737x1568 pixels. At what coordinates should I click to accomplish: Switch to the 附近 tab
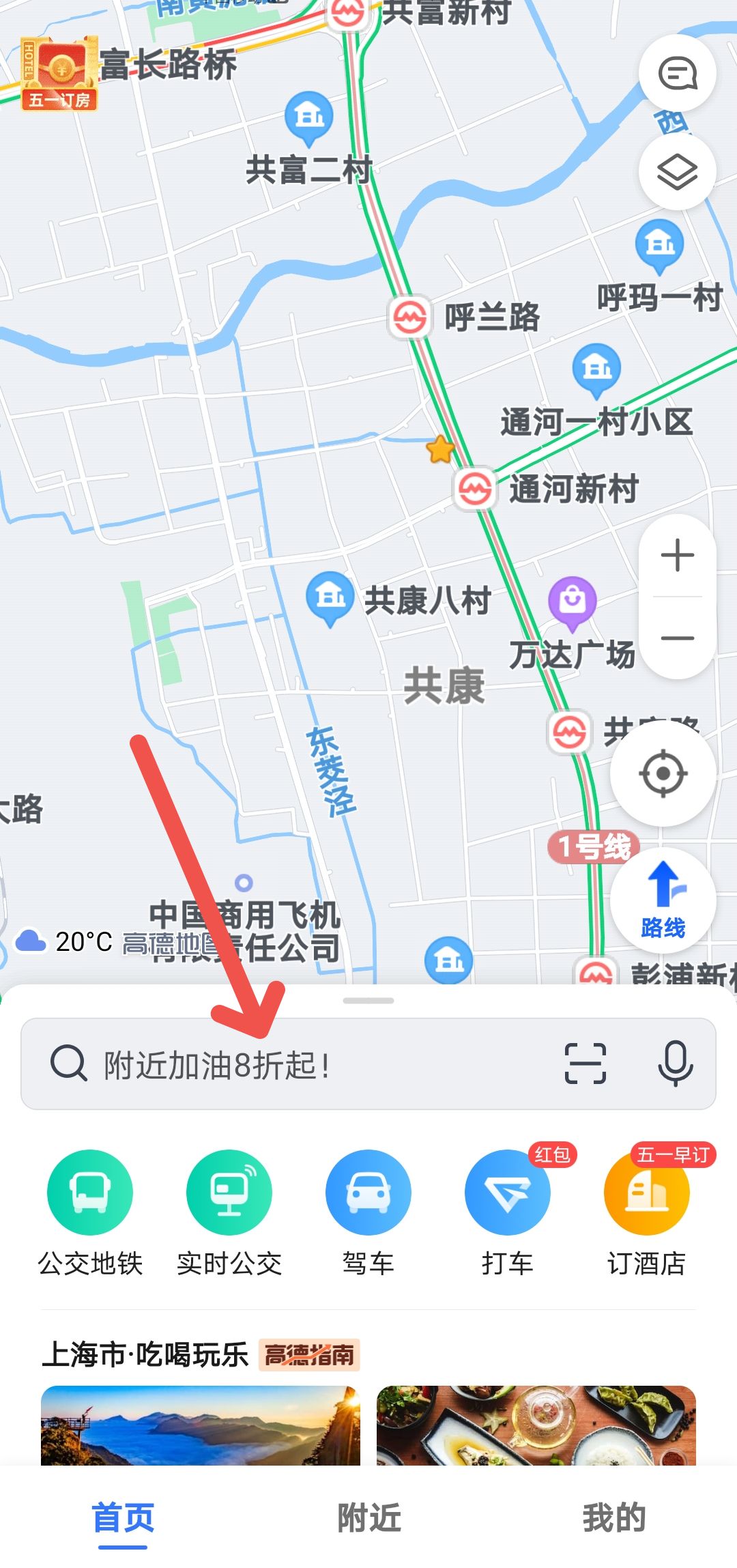click(x=368, y=1518)
